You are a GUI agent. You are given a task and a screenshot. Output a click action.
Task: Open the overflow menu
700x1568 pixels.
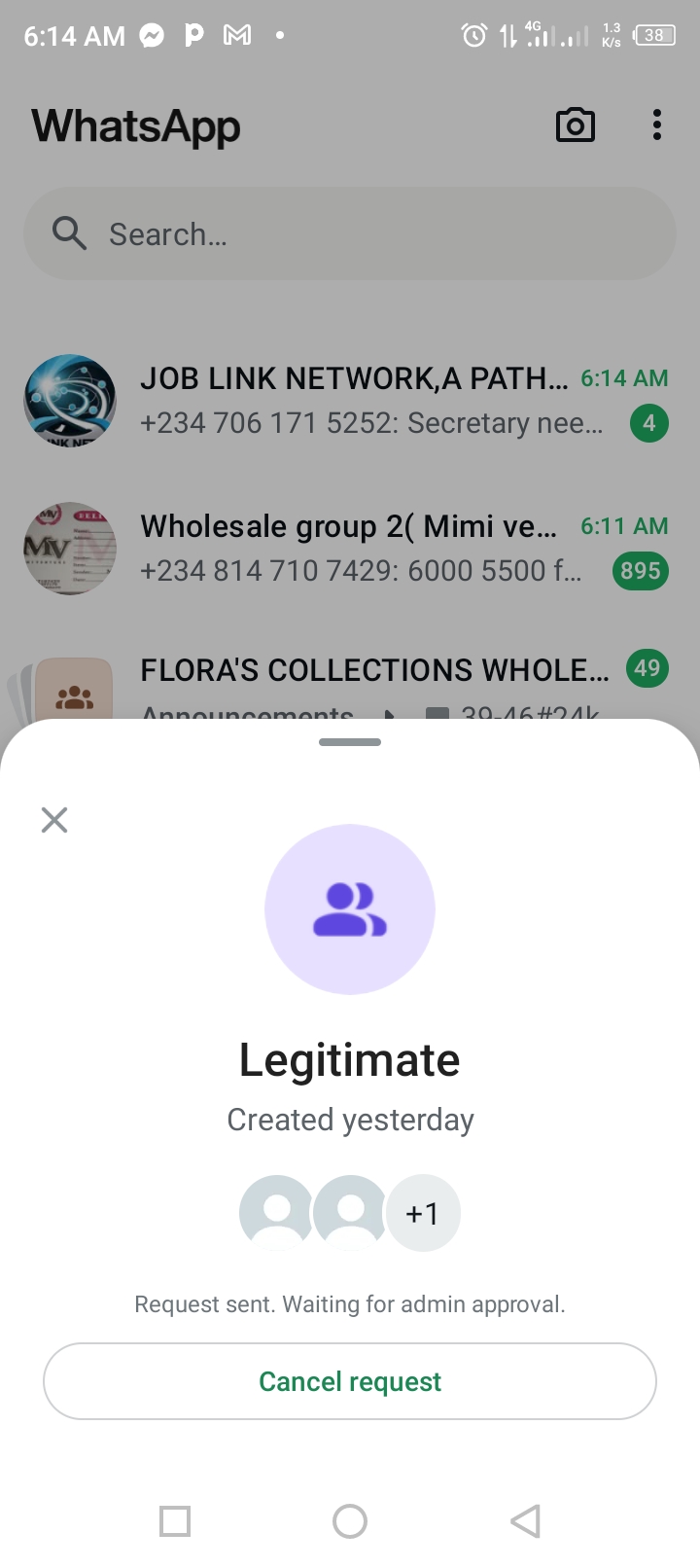click(x=657, y=125)
